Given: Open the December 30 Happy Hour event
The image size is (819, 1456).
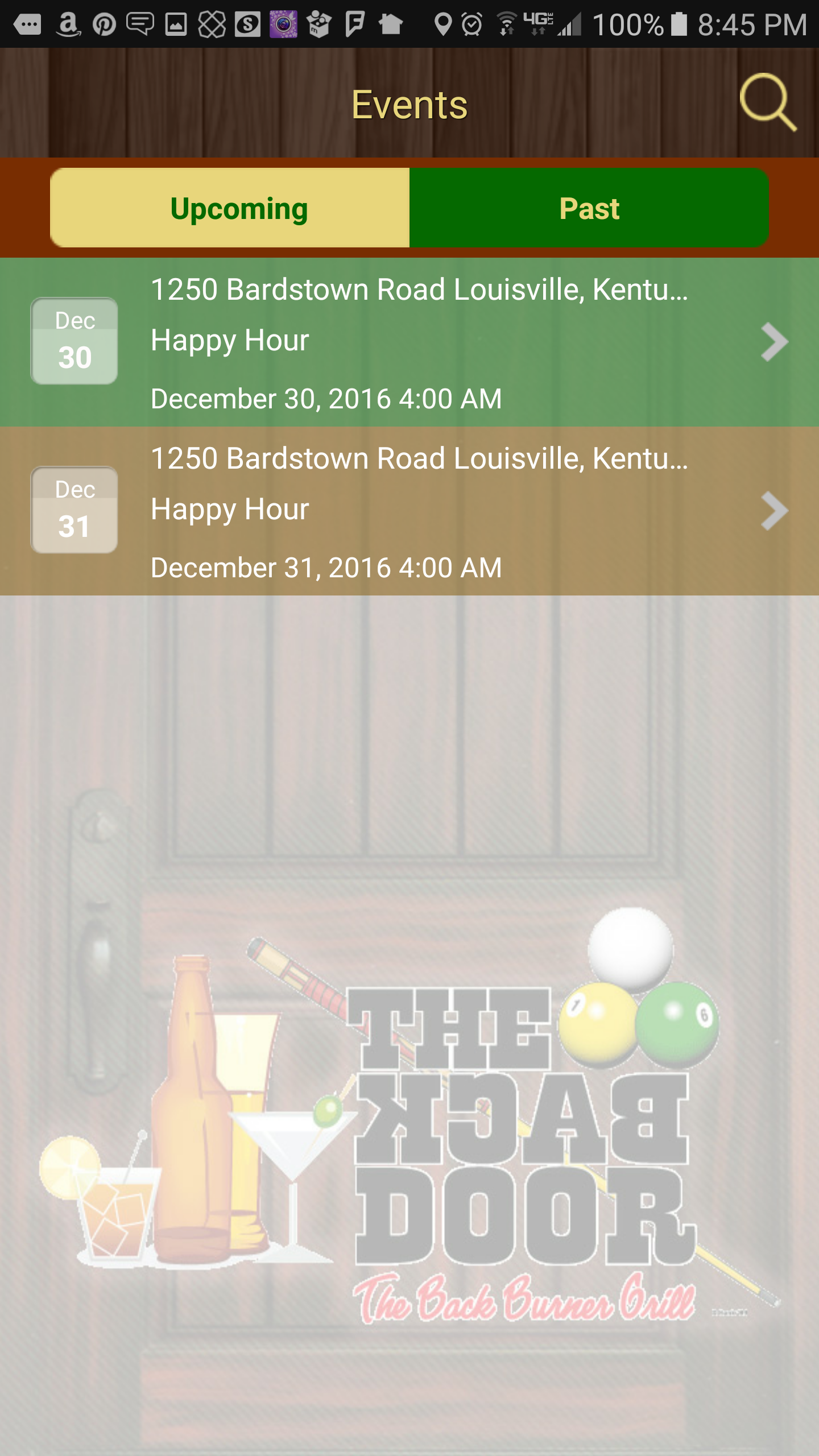Looking at the screenshot, I should [409, 342].
